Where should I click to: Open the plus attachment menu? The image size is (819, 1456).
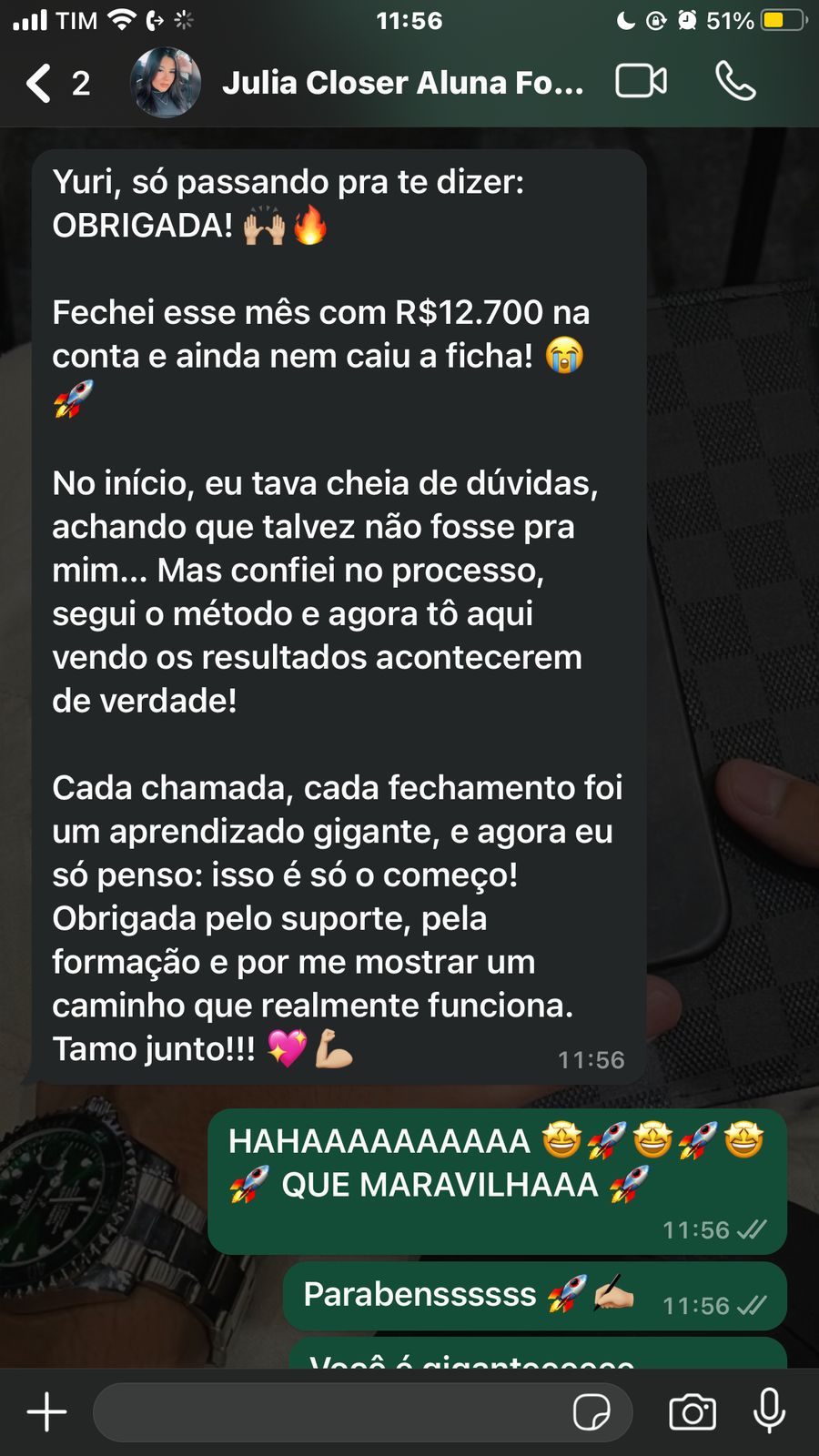46,1411
